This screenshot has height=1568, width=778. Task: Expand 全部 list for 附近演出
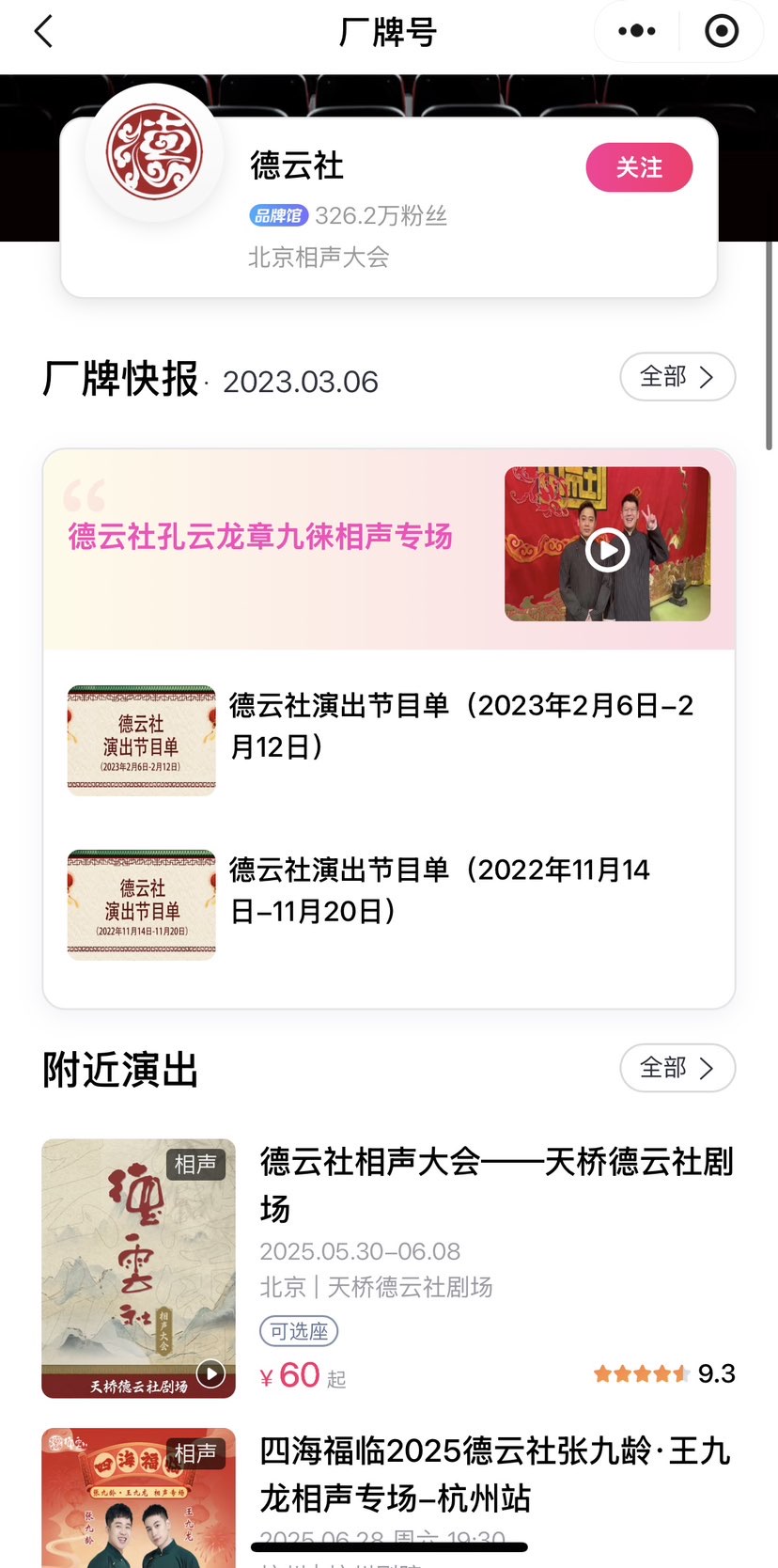pyautogui.click(x=677, y=1068)
